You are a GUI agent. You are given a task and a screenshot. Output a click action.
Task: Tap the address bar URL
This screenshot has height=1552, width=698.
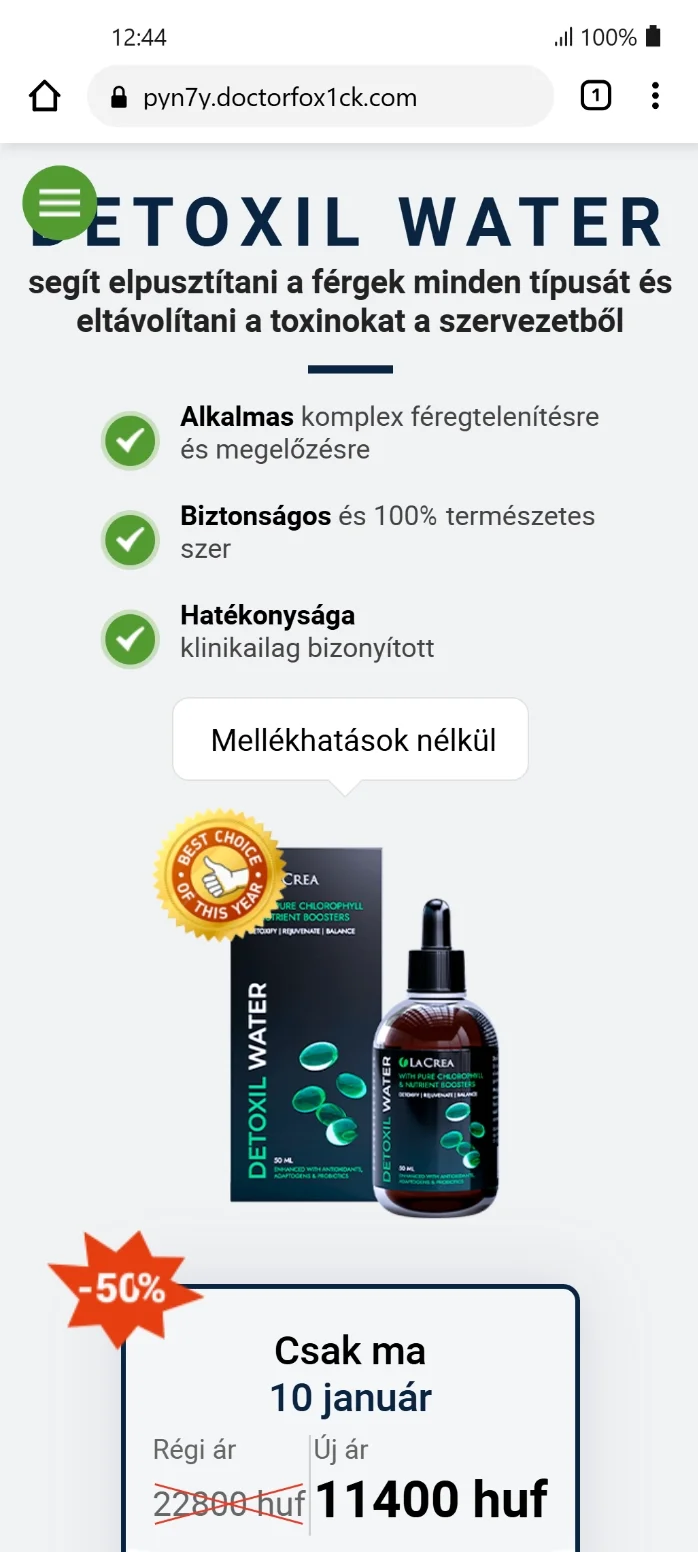[x=280, y=97]
